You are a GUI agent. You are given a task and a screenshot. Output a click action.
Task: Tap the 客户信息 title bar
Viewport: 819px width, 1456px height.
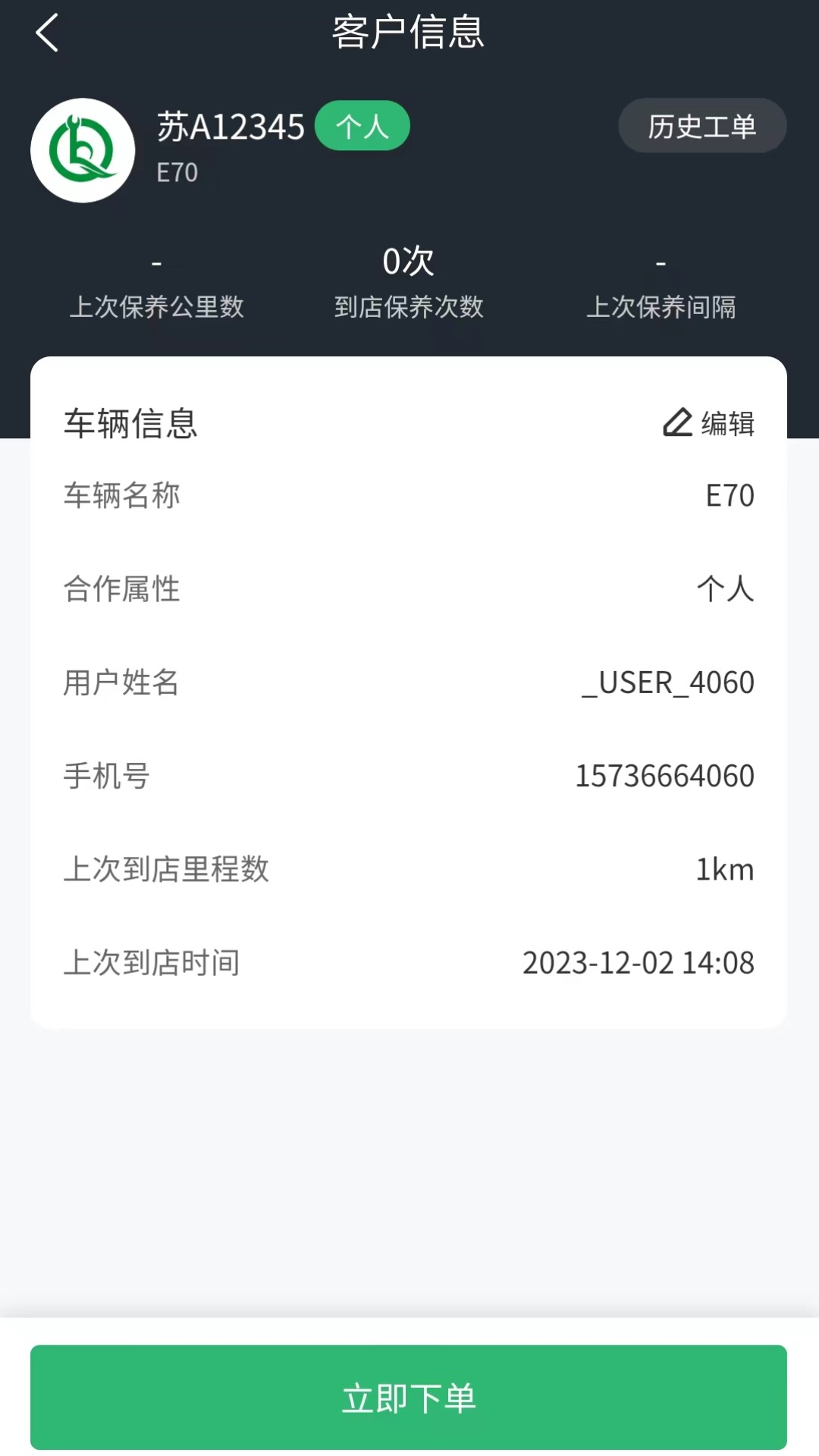click(409, 34)
